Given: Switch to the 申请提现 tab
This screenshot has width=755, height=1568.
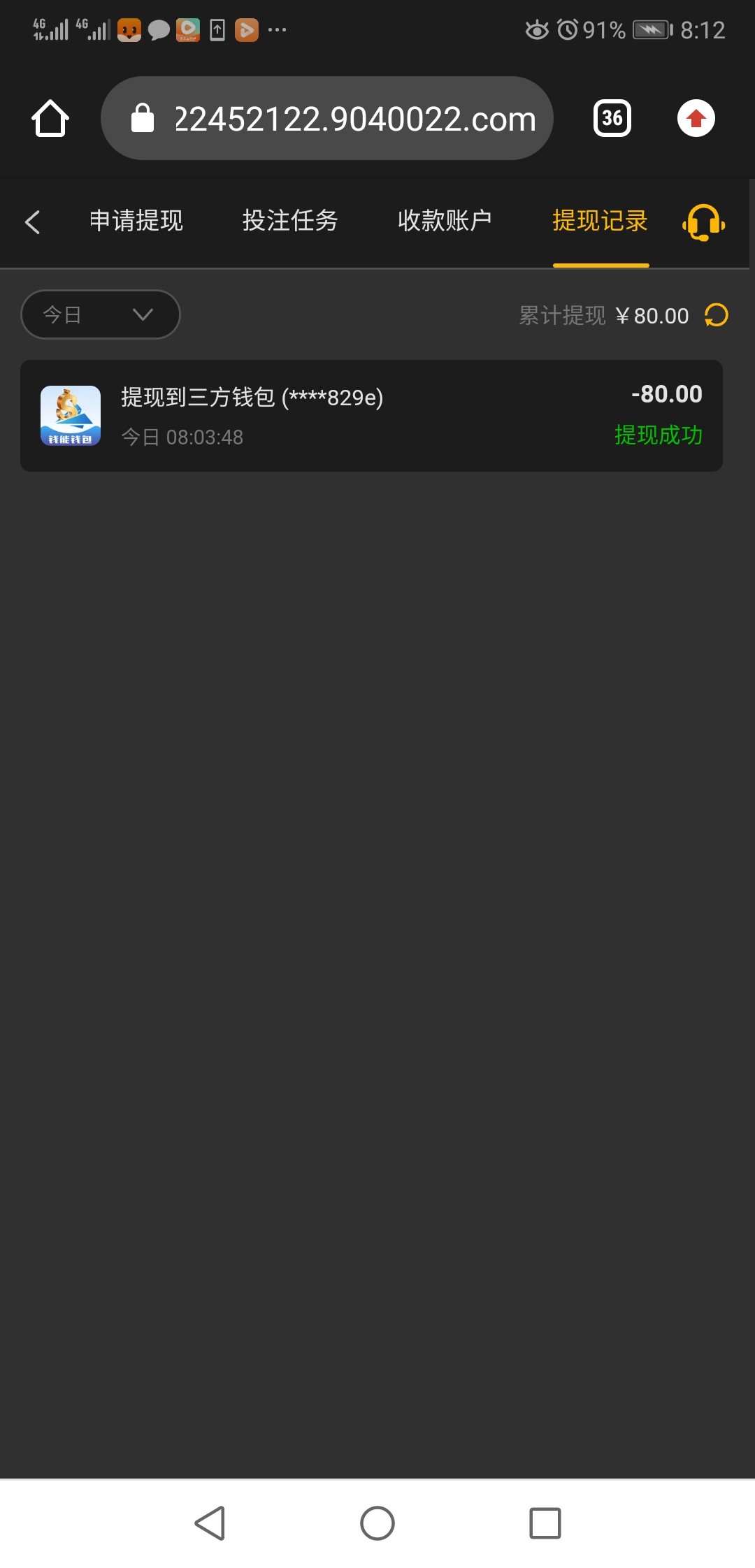Looking at the screenshot, I should pos(136,221).
